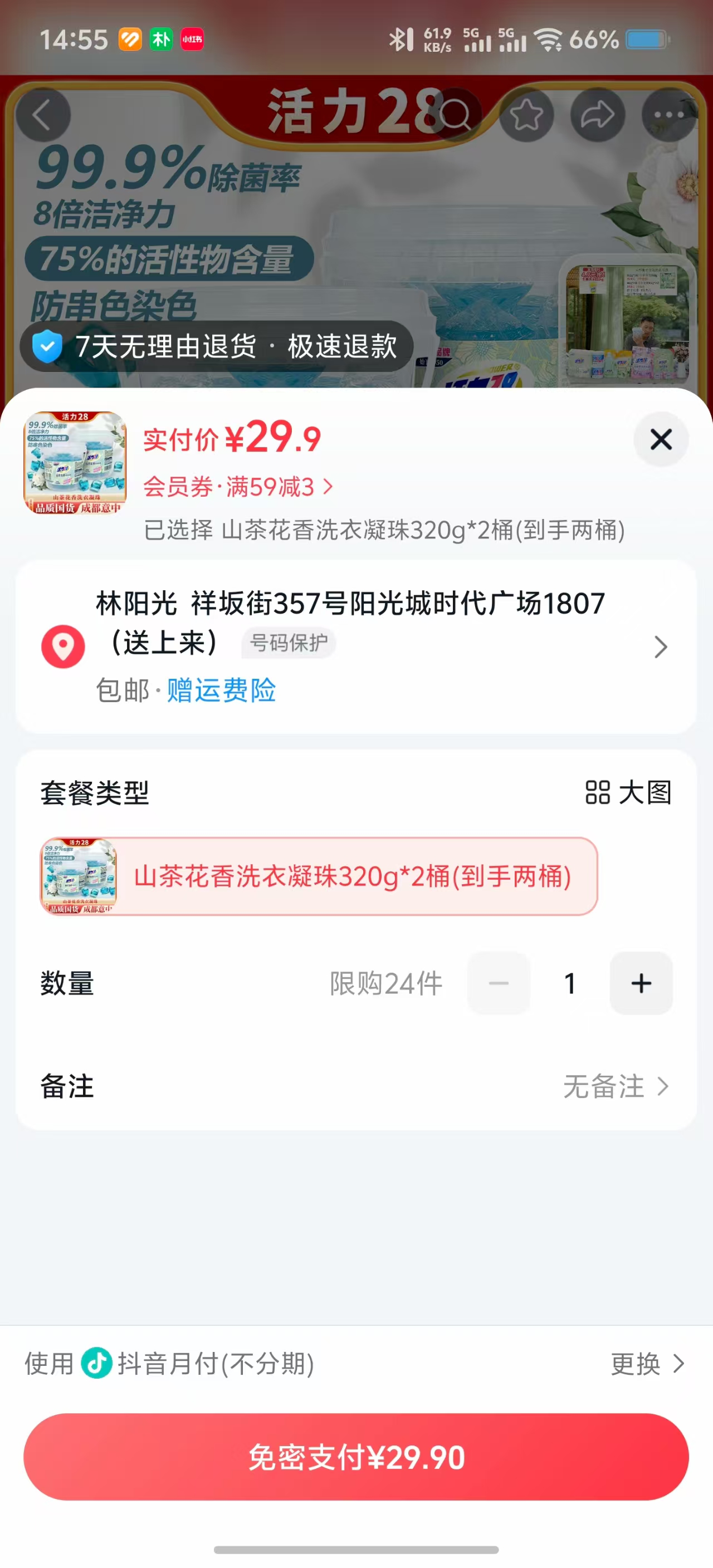Increase quantity with the plus button

click(x=641, y=983)
